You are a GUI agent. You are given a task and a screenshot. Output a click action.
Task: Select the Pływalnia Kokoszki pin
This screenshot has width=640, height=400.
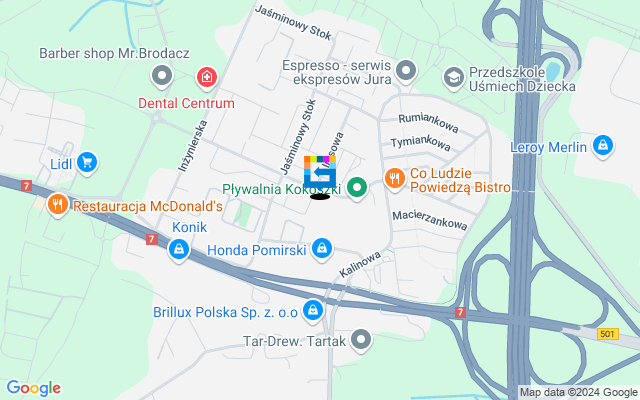(357, 187)
